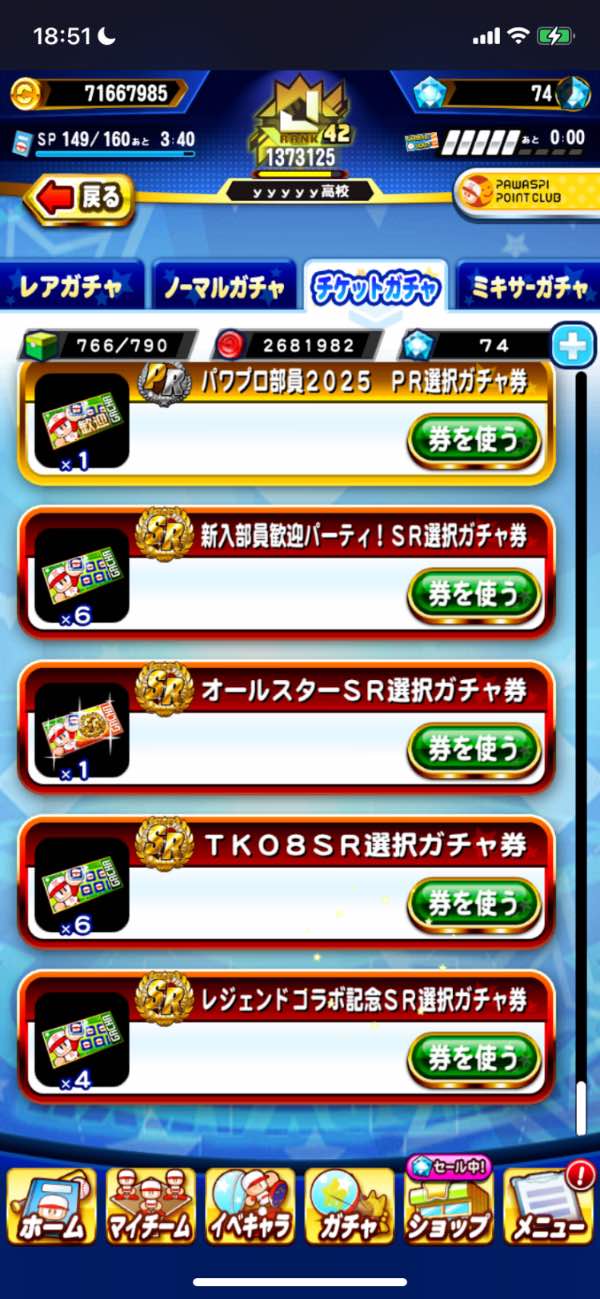
Task: Use the パワプロ部員2025 PR選択ガチャ券
Action: [x=474, y=439]
